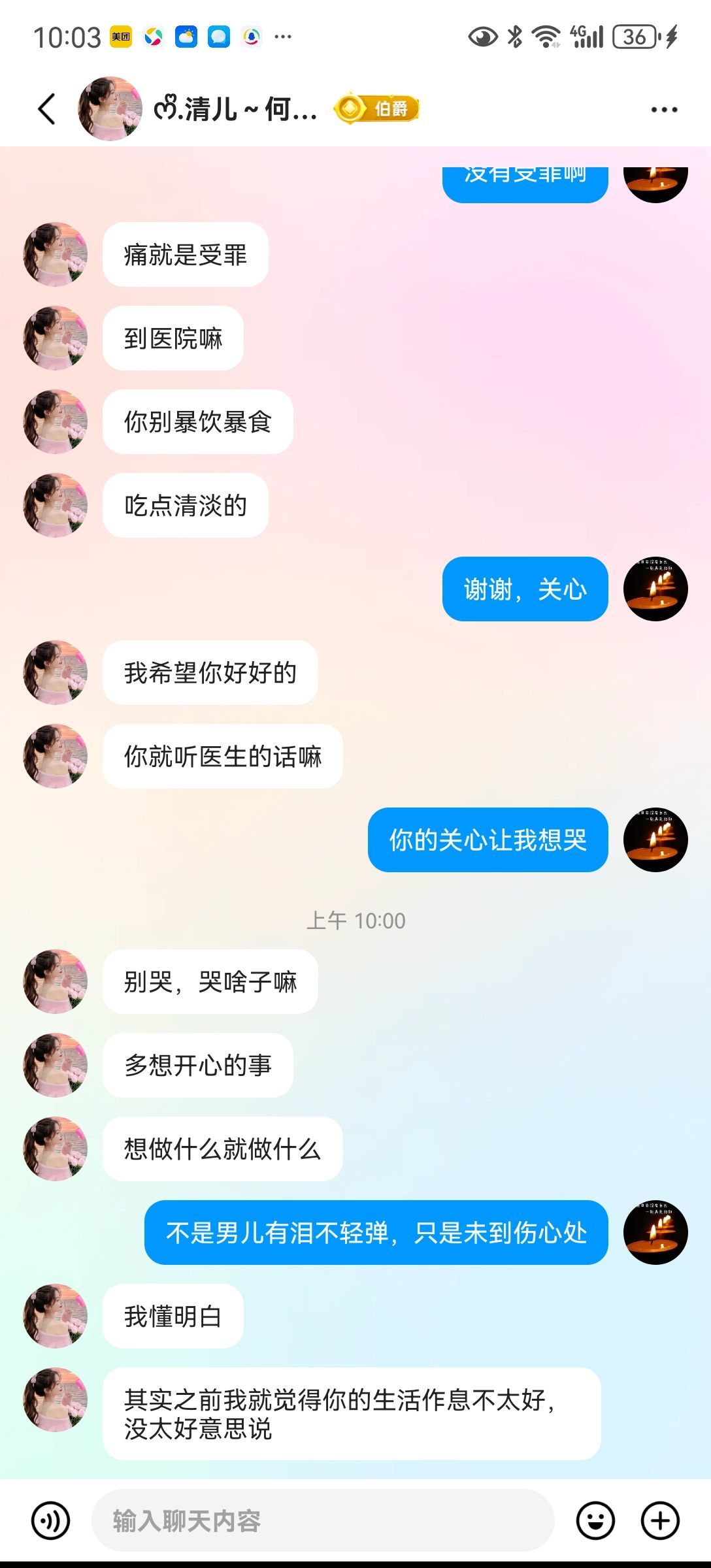Image resolution: width=711 pixels, height=1568 pixels.
Task: Switch to voice message input
Action: pyautogui.click(x=50, y=1520)
